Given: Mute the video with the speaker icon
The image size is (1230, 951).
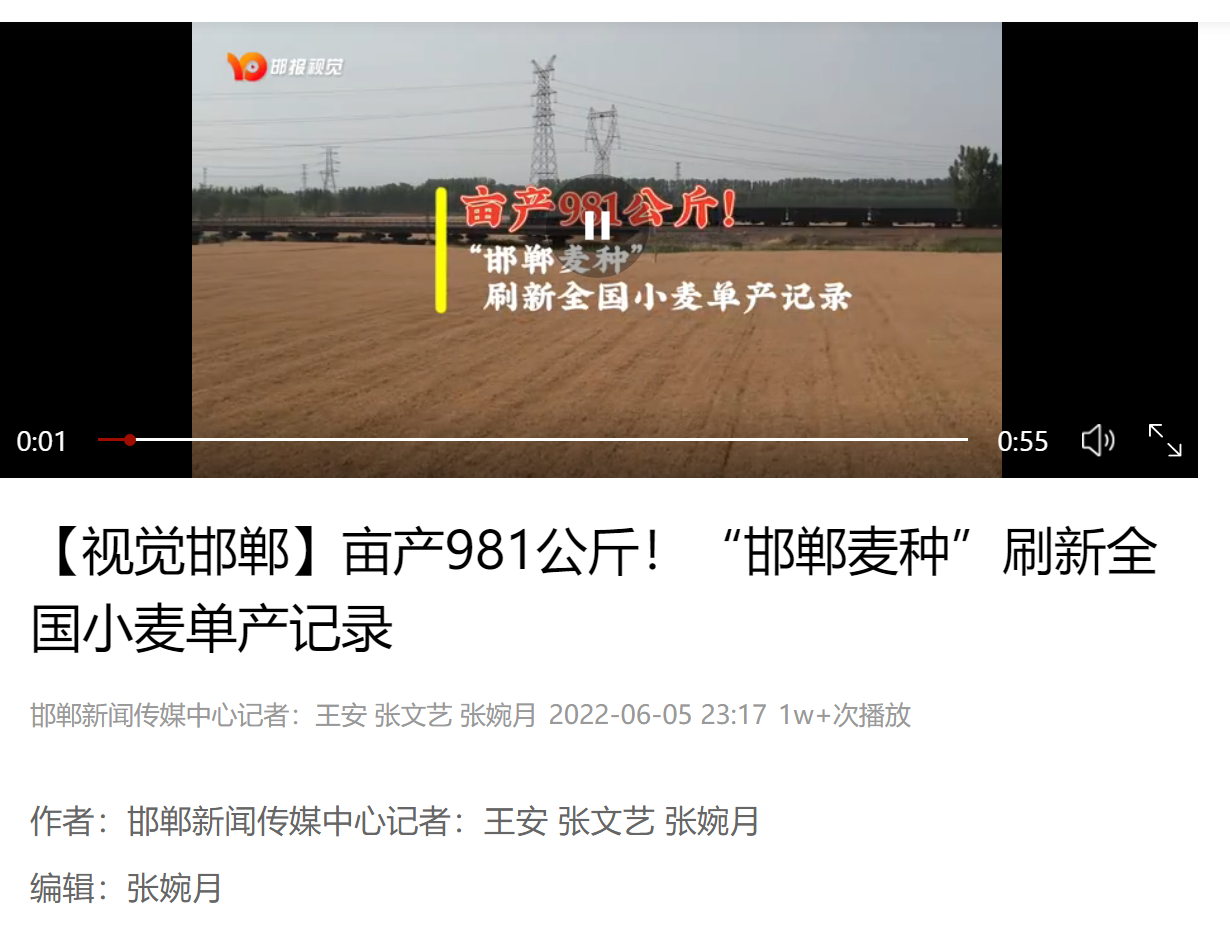Looking at the screenshot, I should [x=1097, y=440].
